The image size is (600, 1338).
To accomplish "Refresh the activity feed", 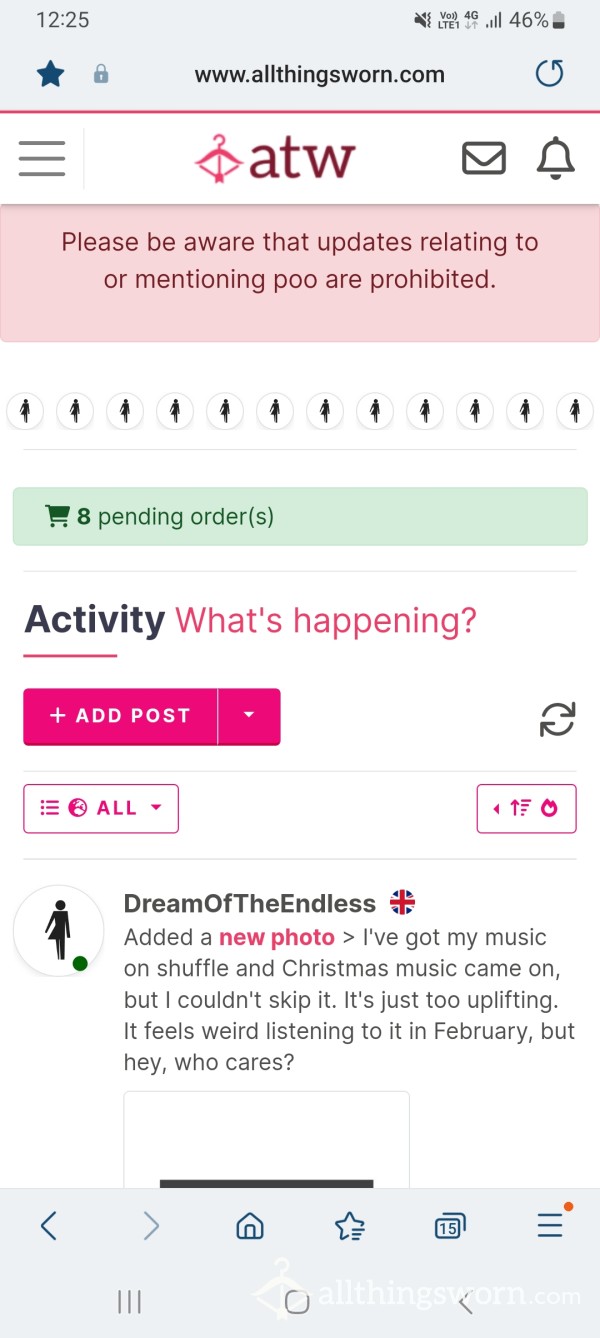I will [x=557, y=719].
